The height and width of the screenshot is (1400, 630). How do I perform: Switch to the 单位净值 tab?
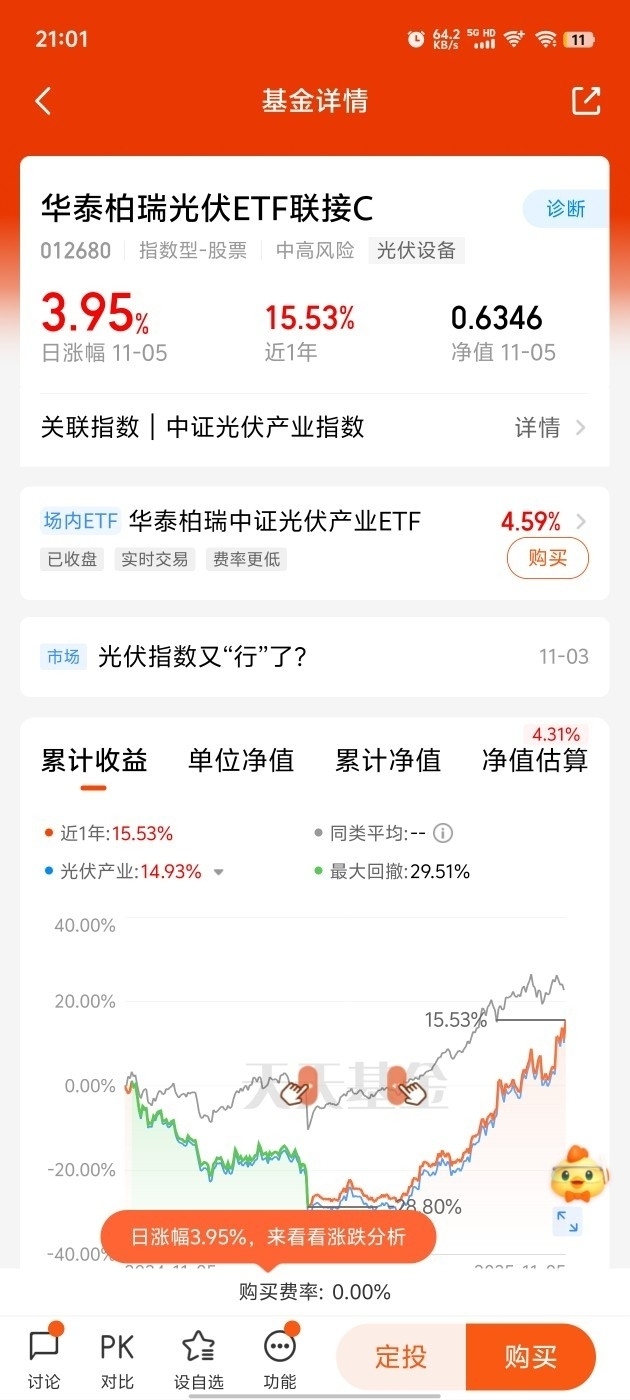(x=241, y=761)
